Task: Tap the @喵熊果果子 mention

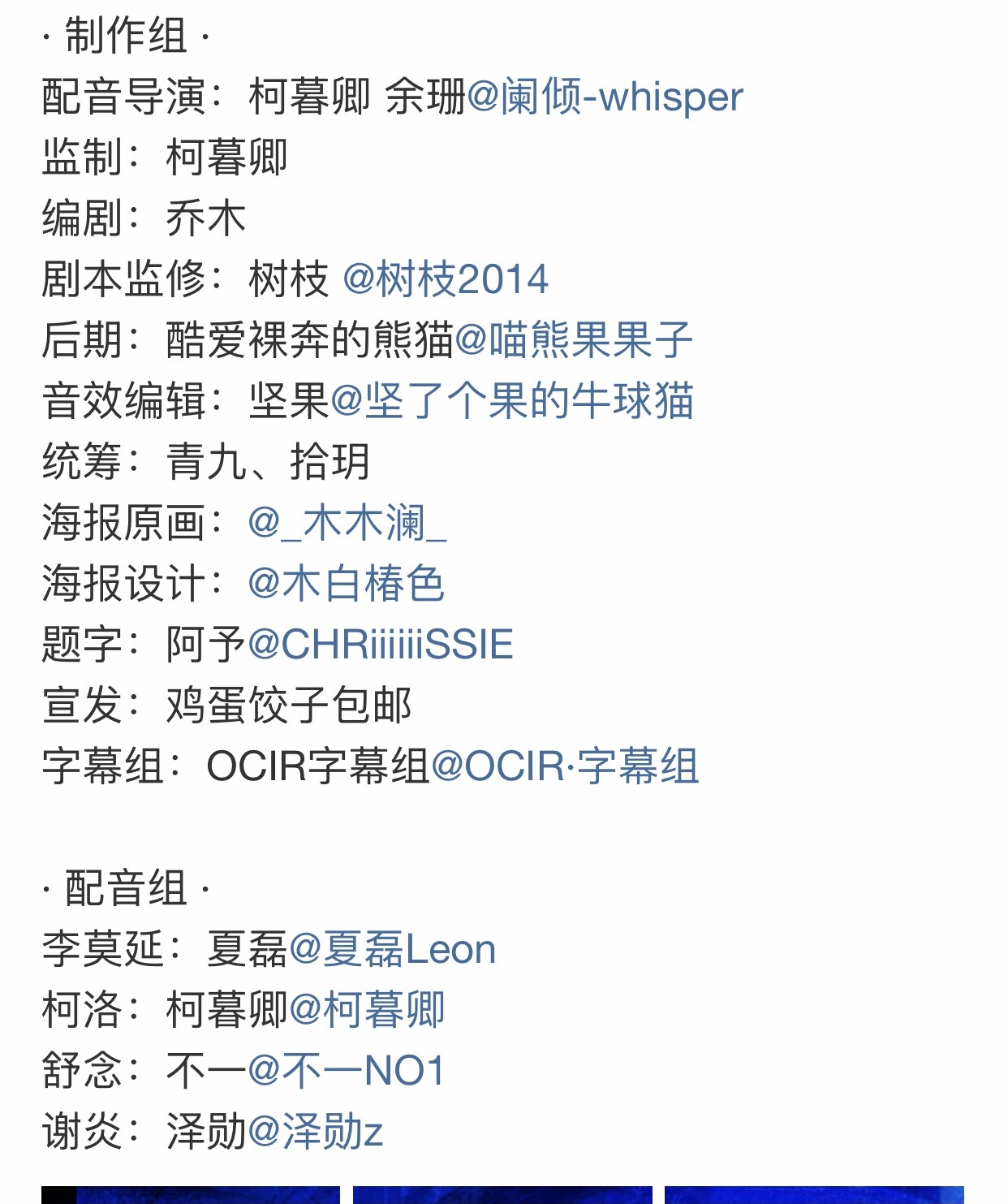Action: tap(573, 340)
